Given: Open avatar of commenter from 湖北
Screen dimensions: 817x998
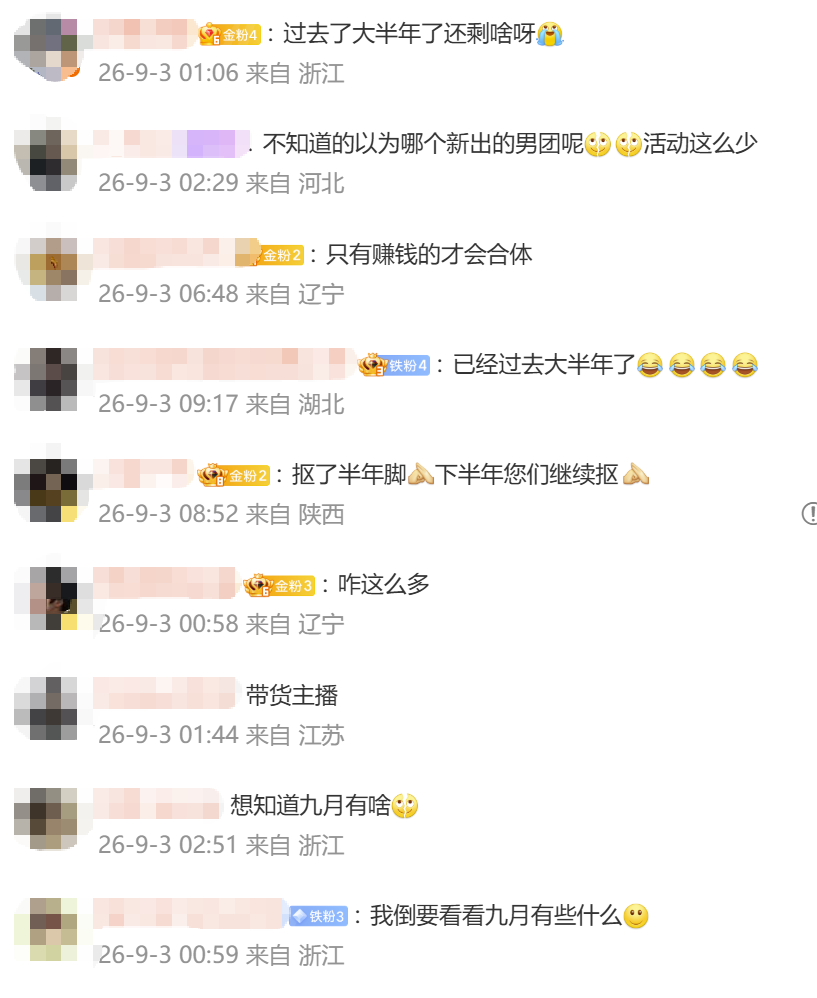Looking at the screenshot, I should coord(46,379).
